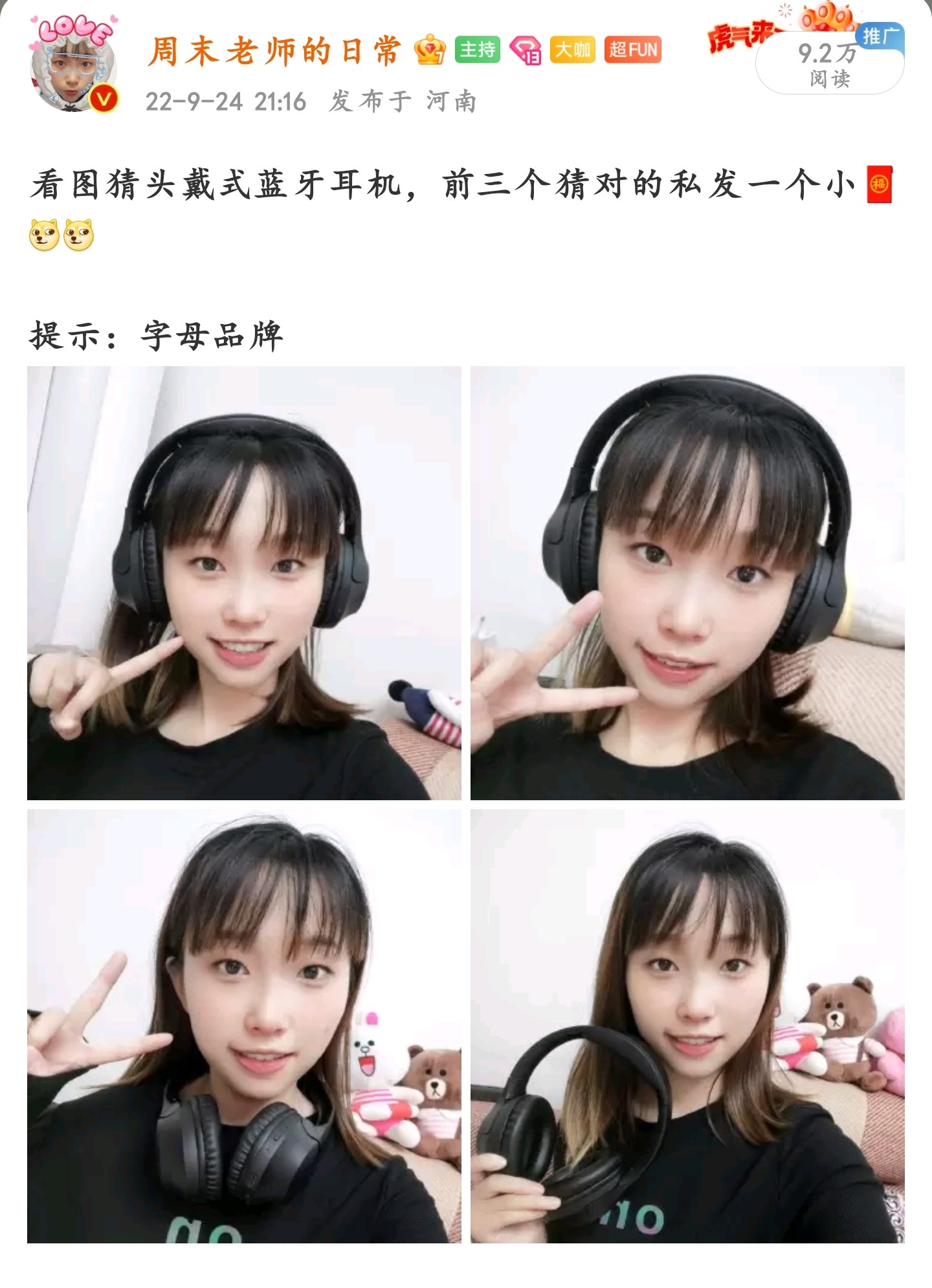Tap the 主持 badge next to username
Screen dimensions: 932x1288
(x=478, y=50)
